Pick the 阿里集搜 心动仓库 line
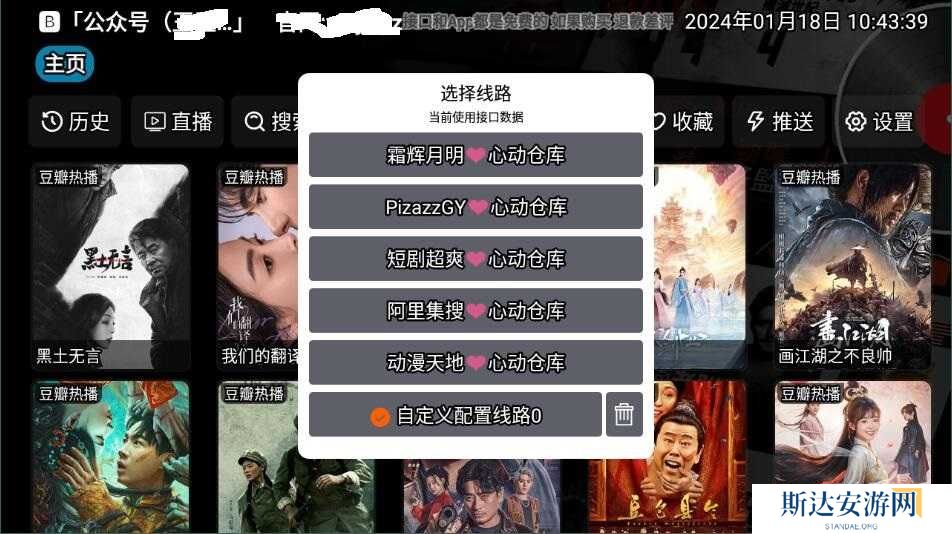This screenshot has height=534, width=952. [x=475, y=311]
